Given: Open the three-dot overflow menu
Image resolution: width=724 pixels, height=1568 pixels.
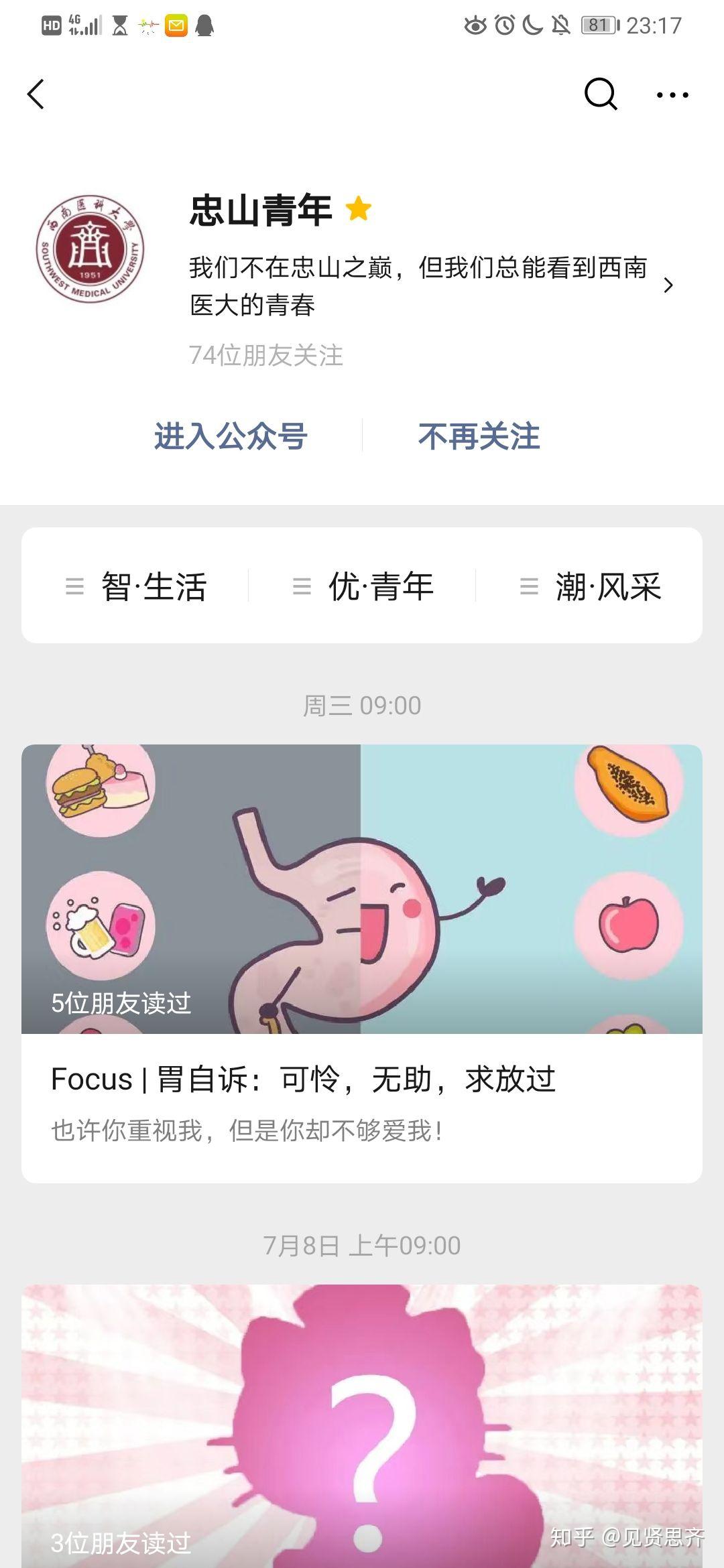Looking at the screenshot, I should (x=672, y=94).
